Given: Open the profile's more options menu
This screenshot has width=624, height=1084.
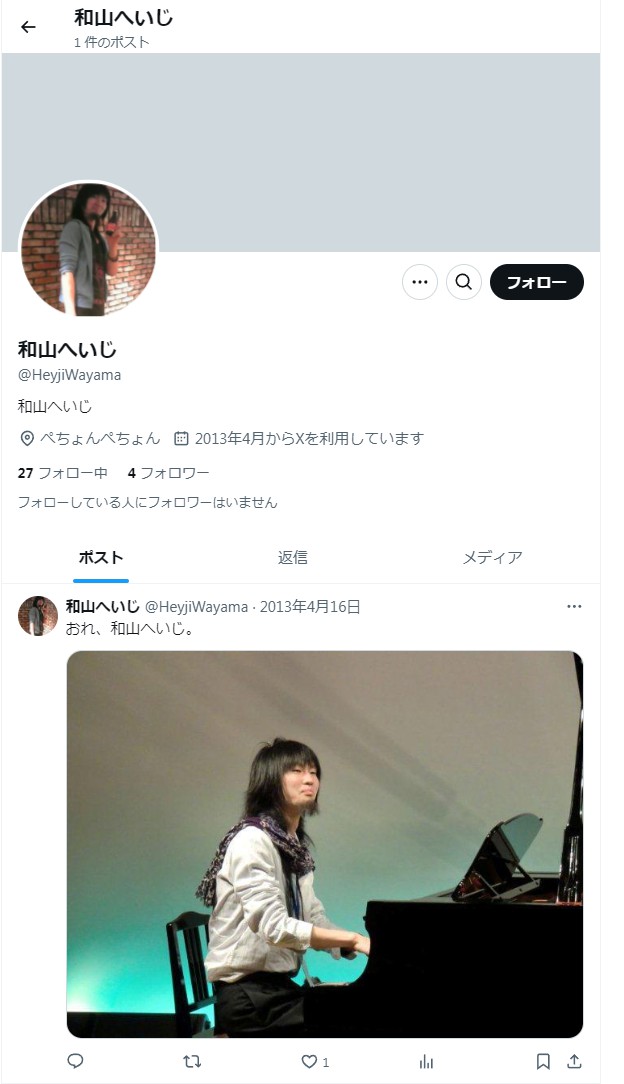Looking at the screenshot, I should tap(420, 282).
